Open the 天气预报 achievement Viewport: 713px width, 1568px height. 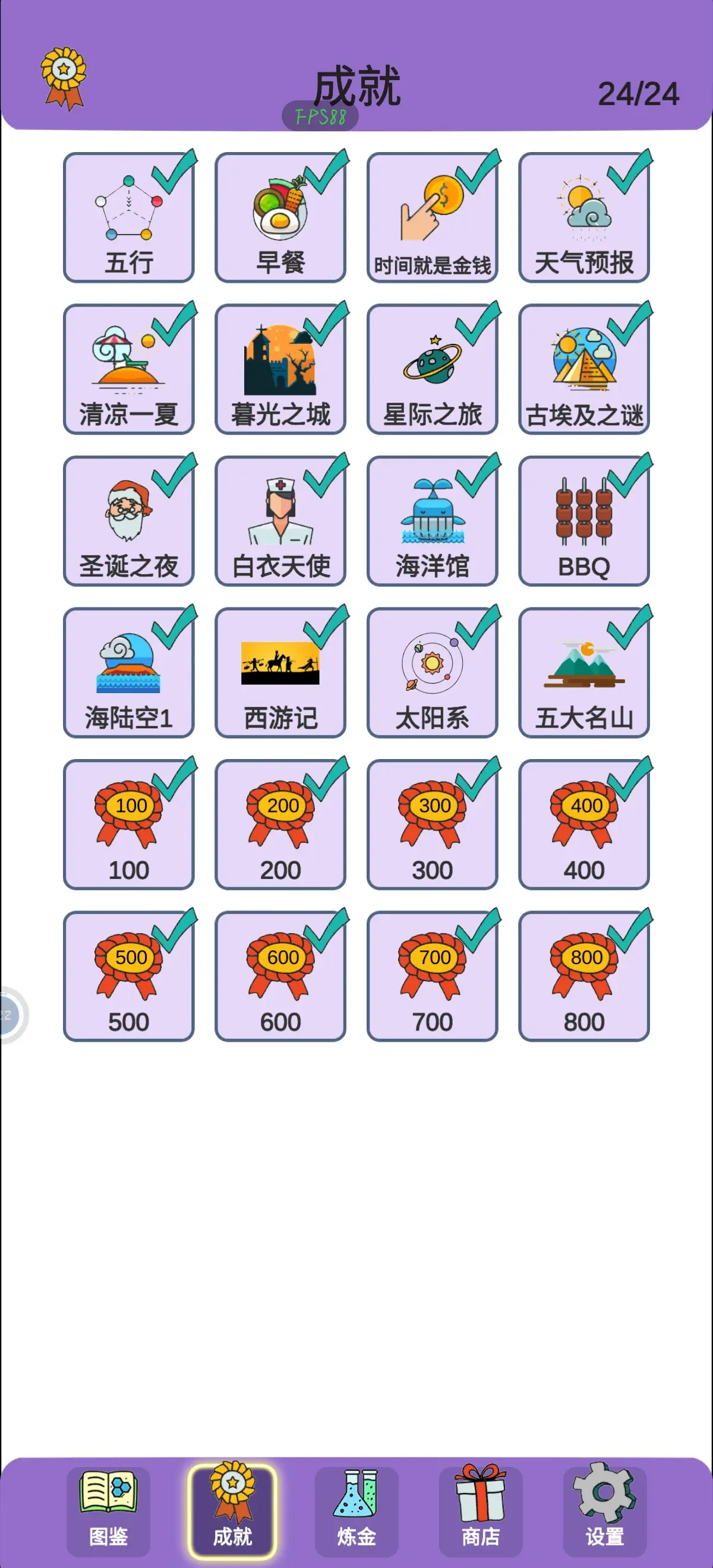584,218
